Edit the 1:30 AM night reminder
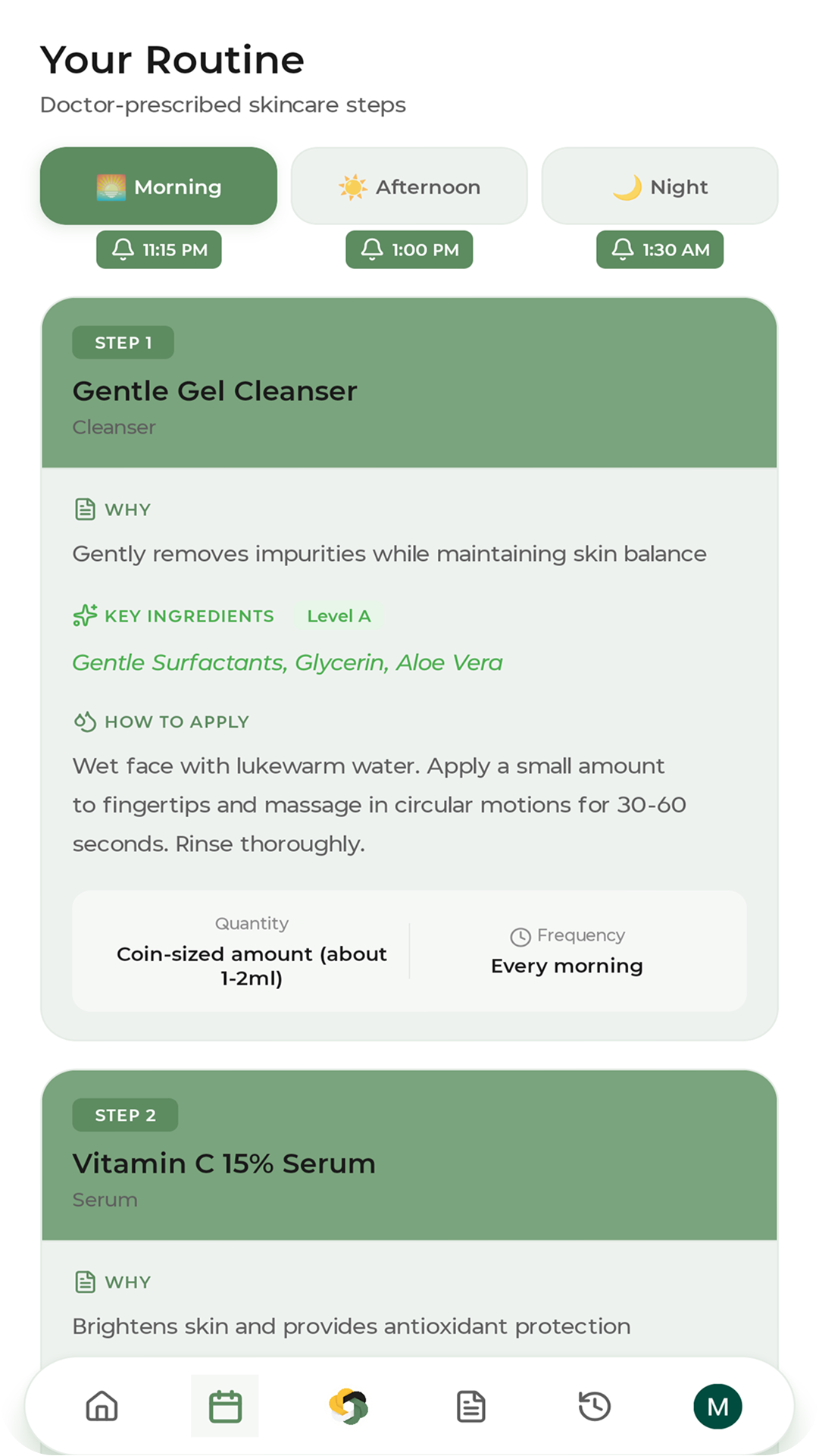The image size is (819, 1456). 660,250
